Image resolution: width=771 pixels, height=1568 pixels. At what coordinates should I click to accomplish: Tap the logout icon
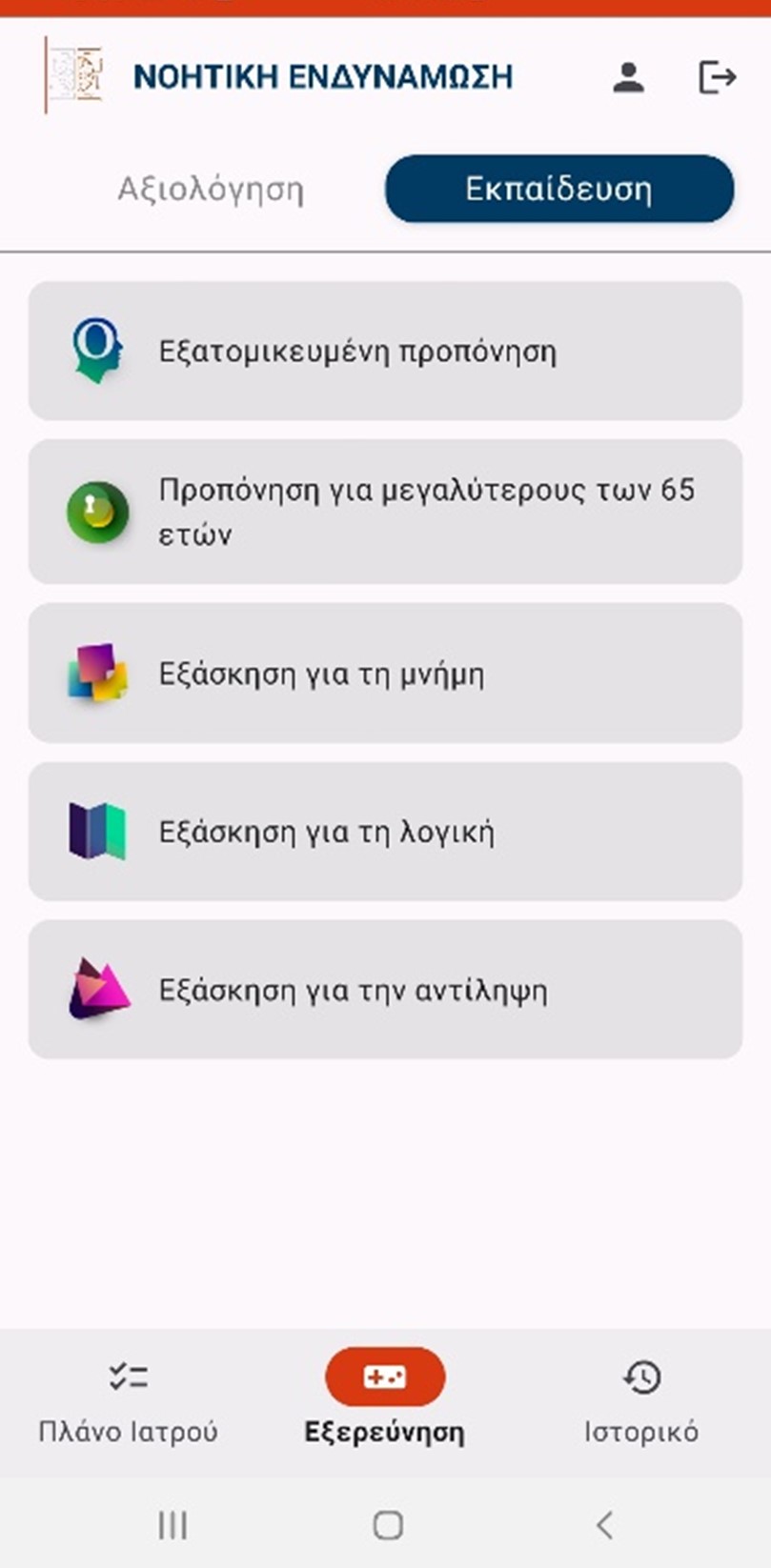pos(717,77)
